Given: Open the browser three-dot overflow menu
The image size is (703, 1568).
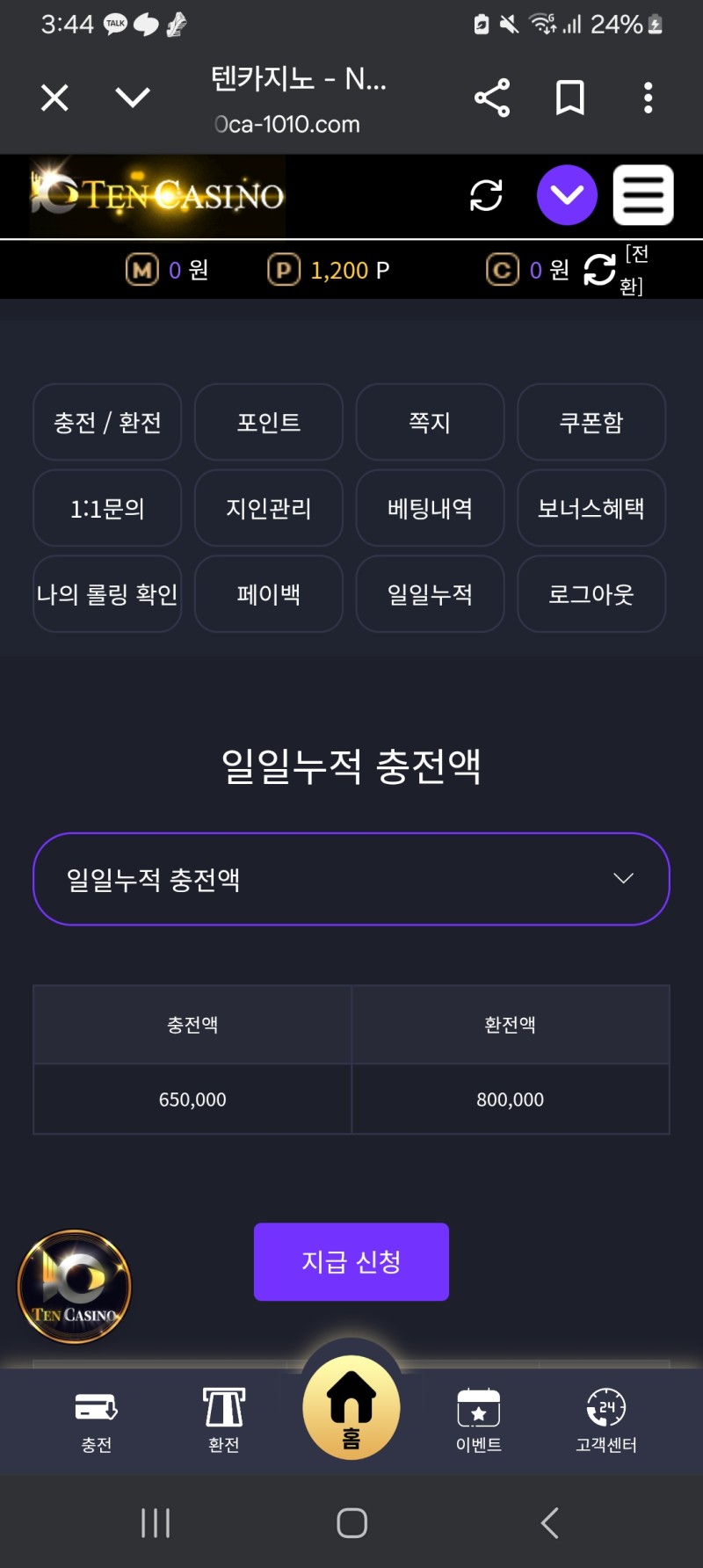Looking at the screenshot, I should pos(648,98).
